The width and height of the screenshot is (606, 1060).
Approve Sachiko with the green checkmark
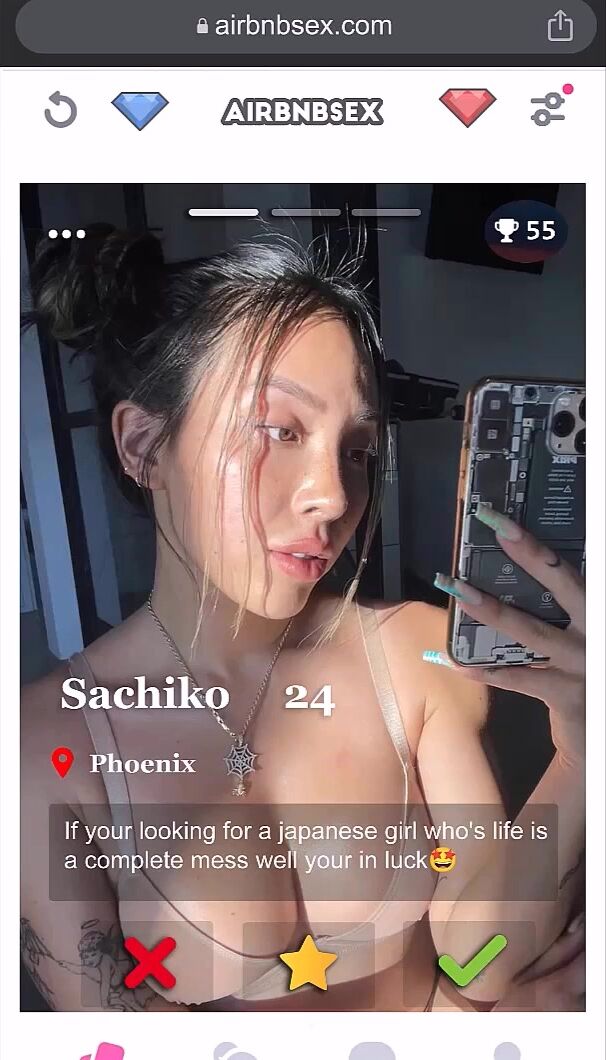pos(471,963)
